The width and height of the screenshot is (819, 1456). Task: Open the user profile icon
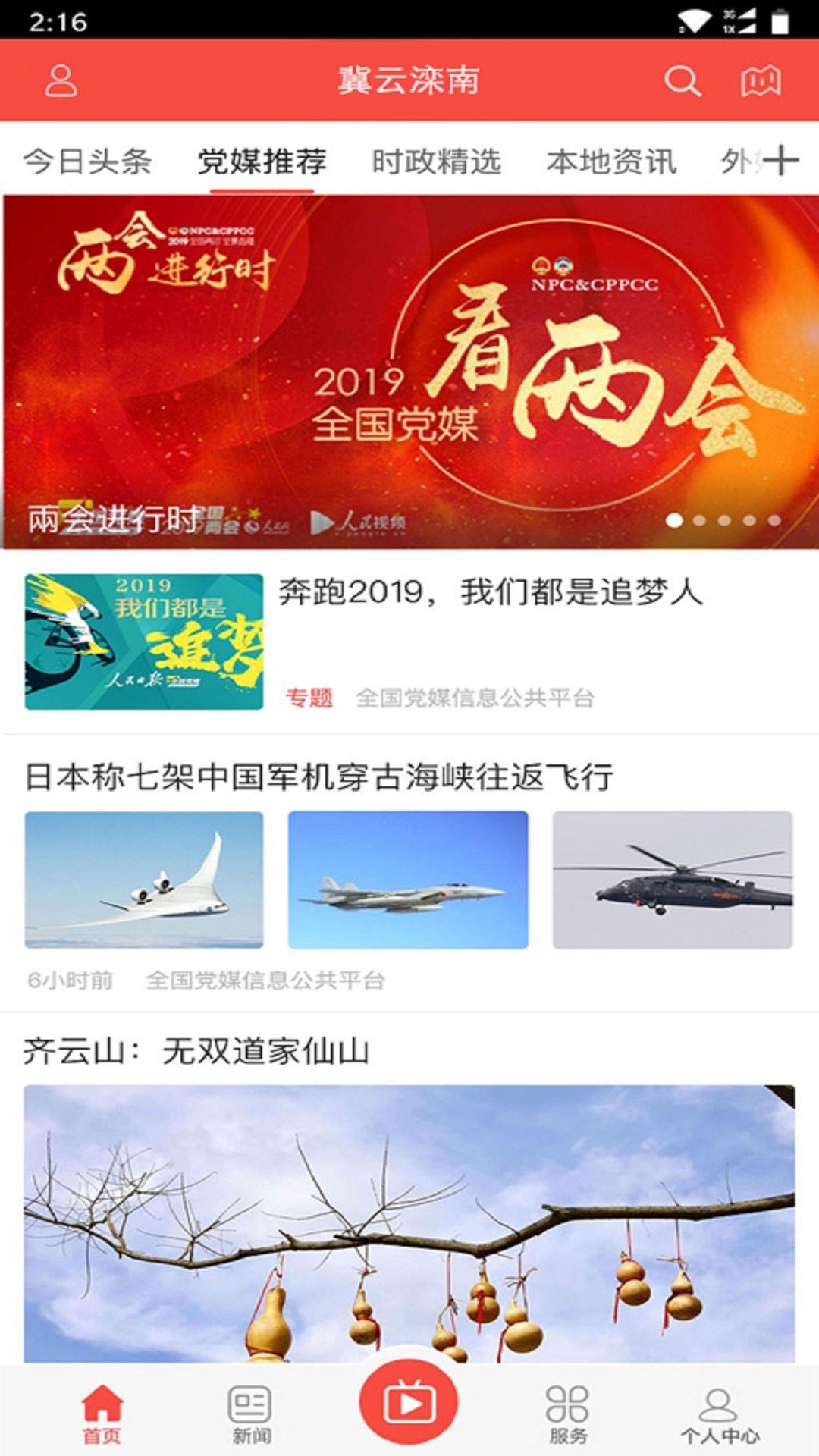(x=61, y=80)
